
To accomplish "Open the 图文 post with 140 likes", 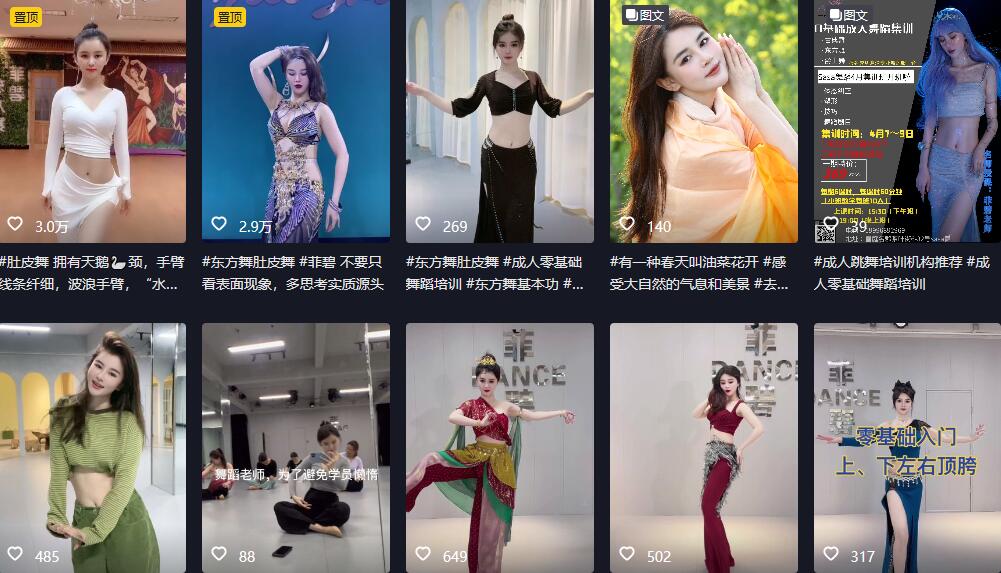I will tap(704, 120).
